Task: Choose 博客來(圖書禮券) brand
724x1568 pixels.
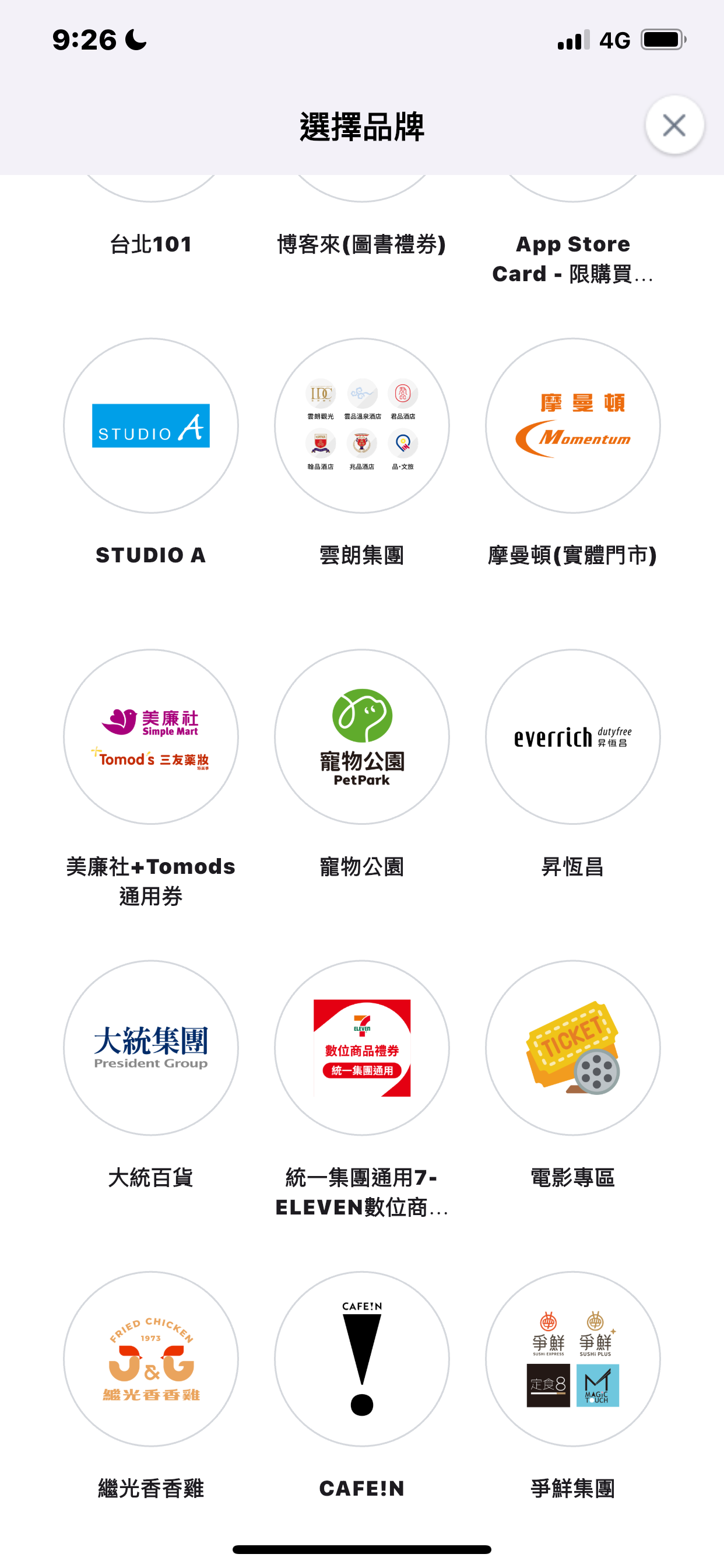Action: [x=361, y=243]
